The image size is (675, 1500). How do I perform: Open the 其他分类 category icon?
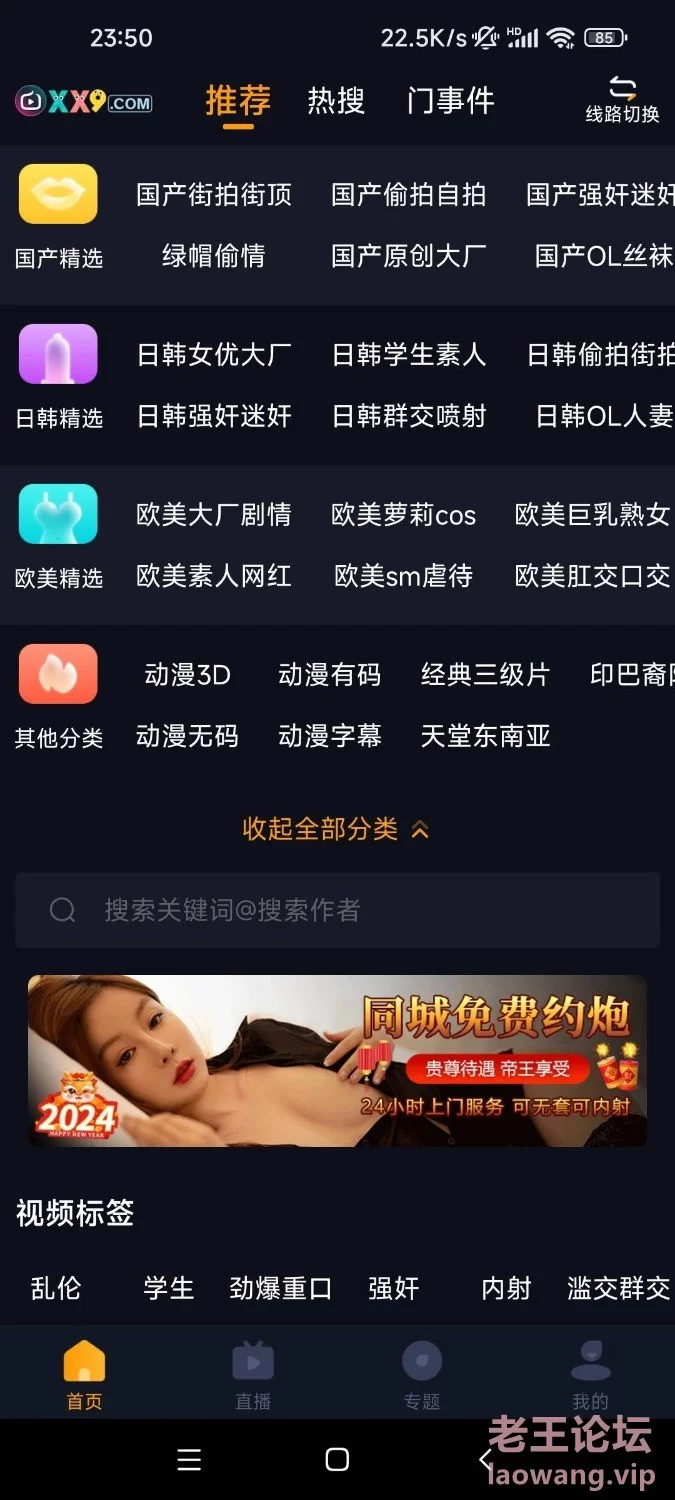(x=58, y=674)
